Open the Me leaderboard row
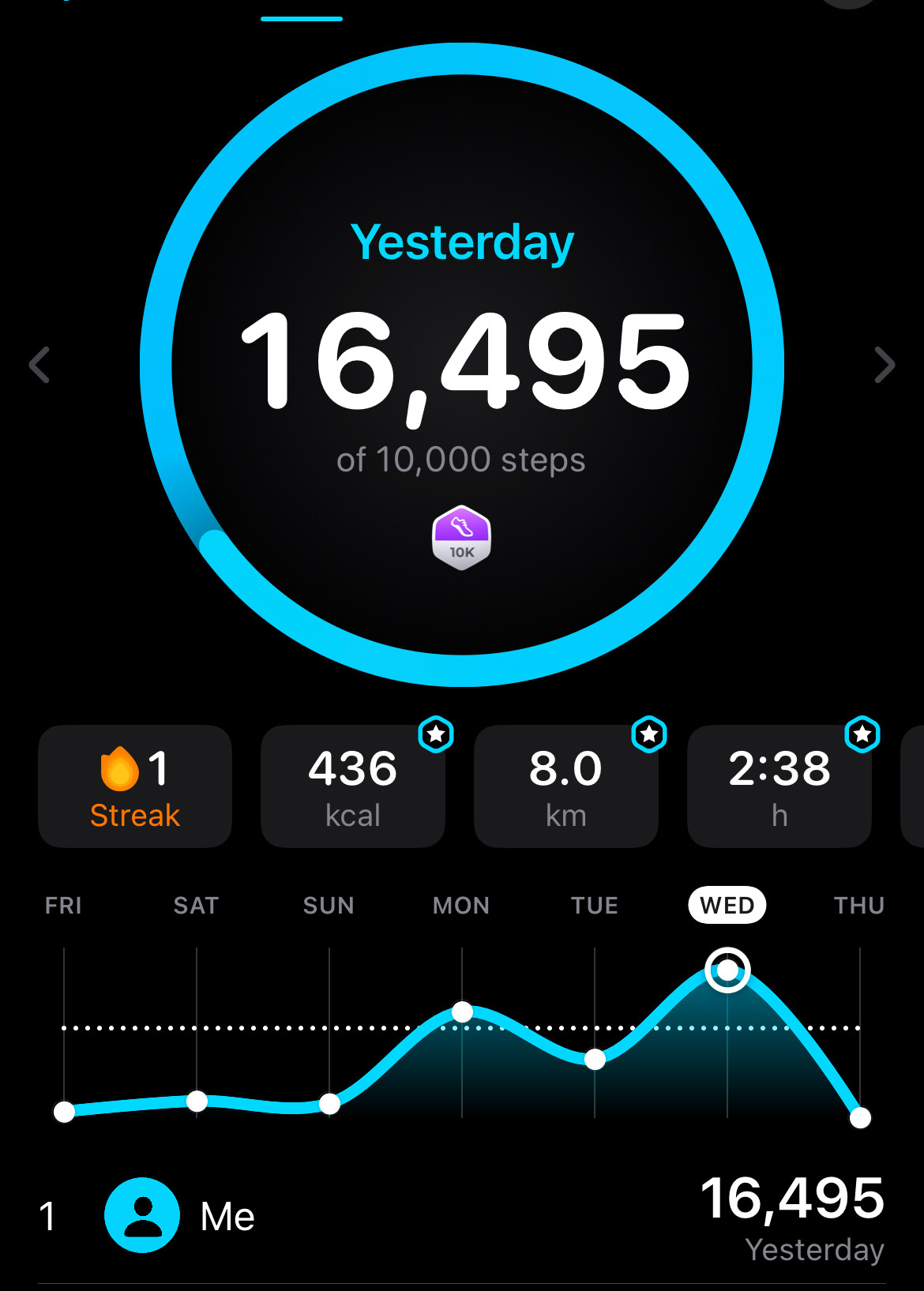The width and height of the screenshot is (924, 1291). point(462,1216)
